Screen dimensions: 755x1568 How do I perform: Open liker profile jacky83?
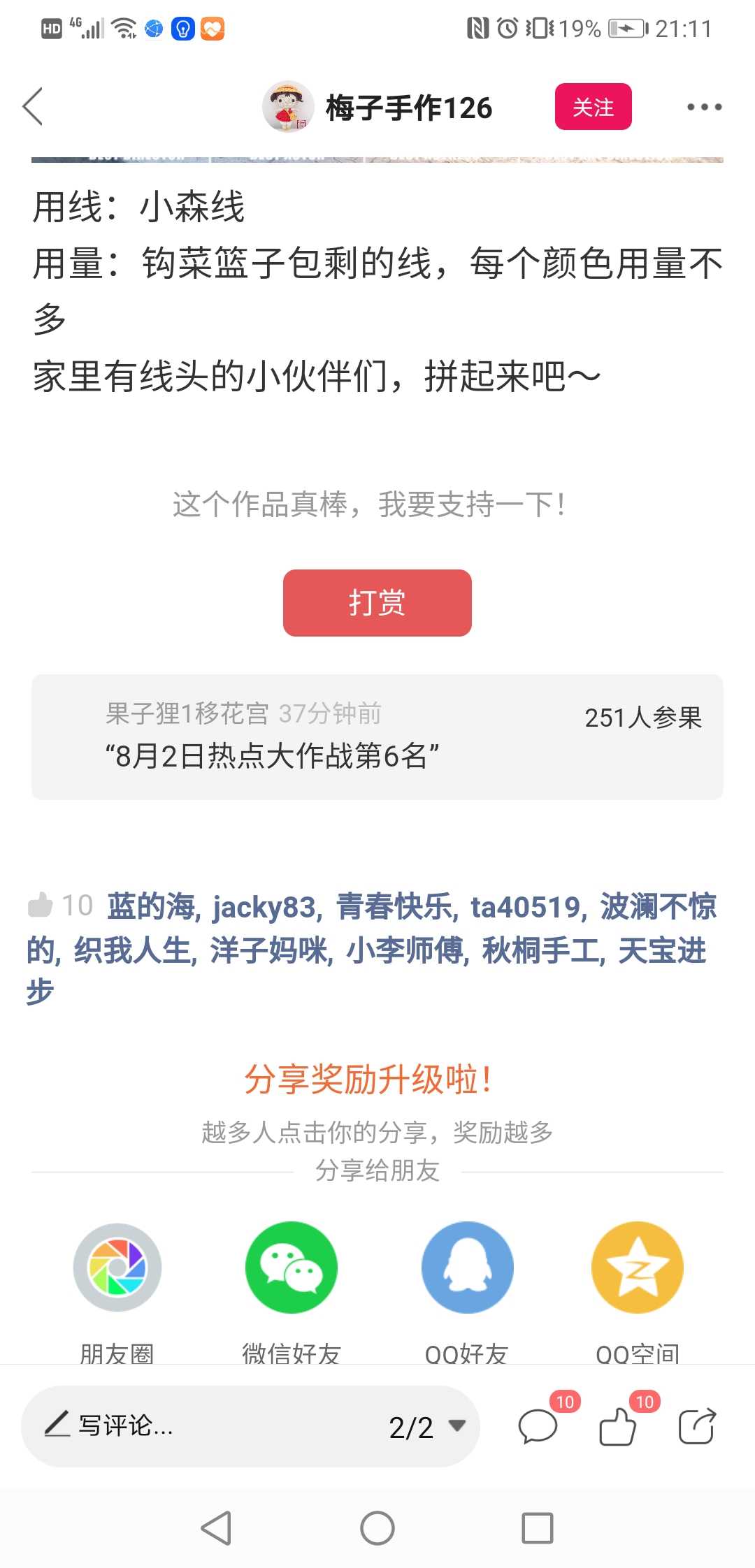point(266,907)
